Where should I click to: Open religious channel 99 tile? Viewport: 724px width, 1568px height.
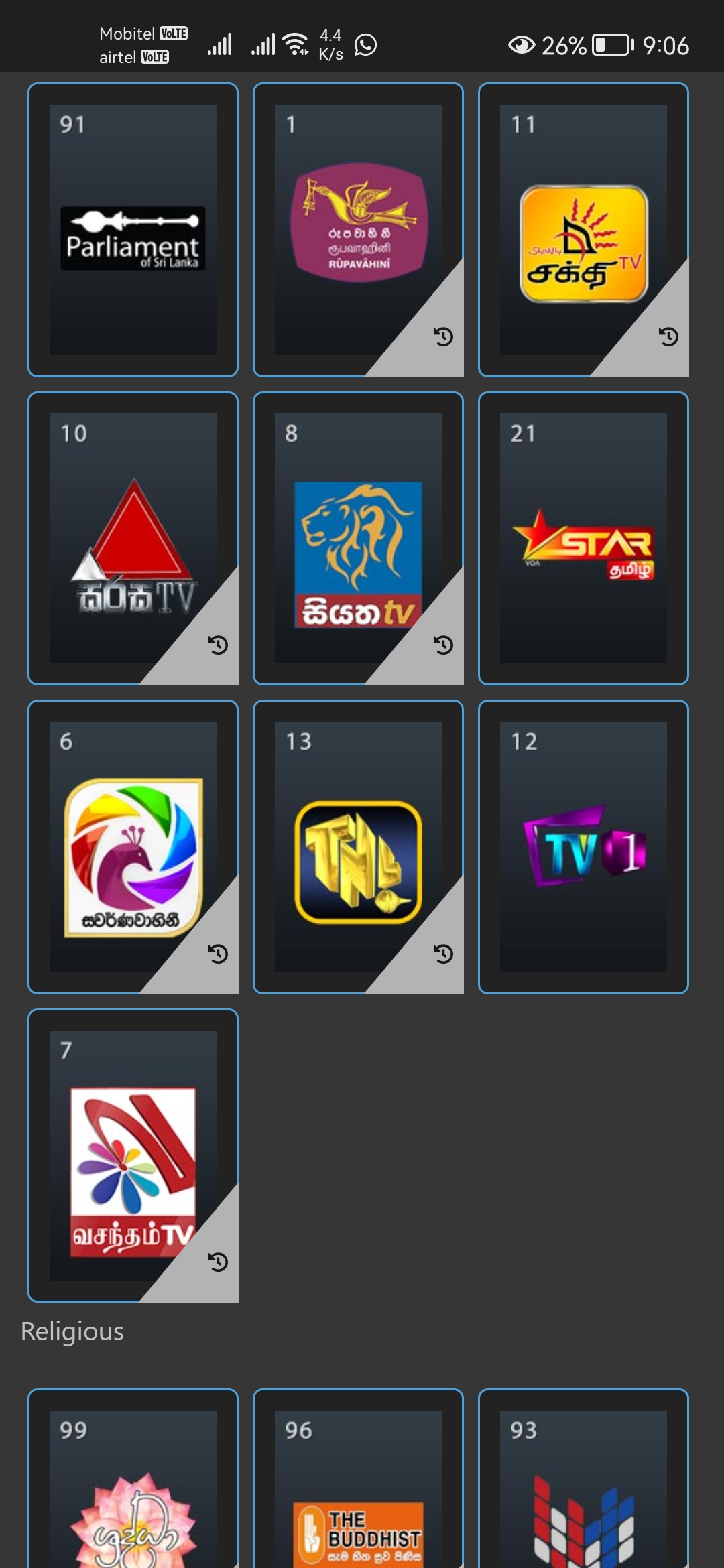tap(133, 1478)
